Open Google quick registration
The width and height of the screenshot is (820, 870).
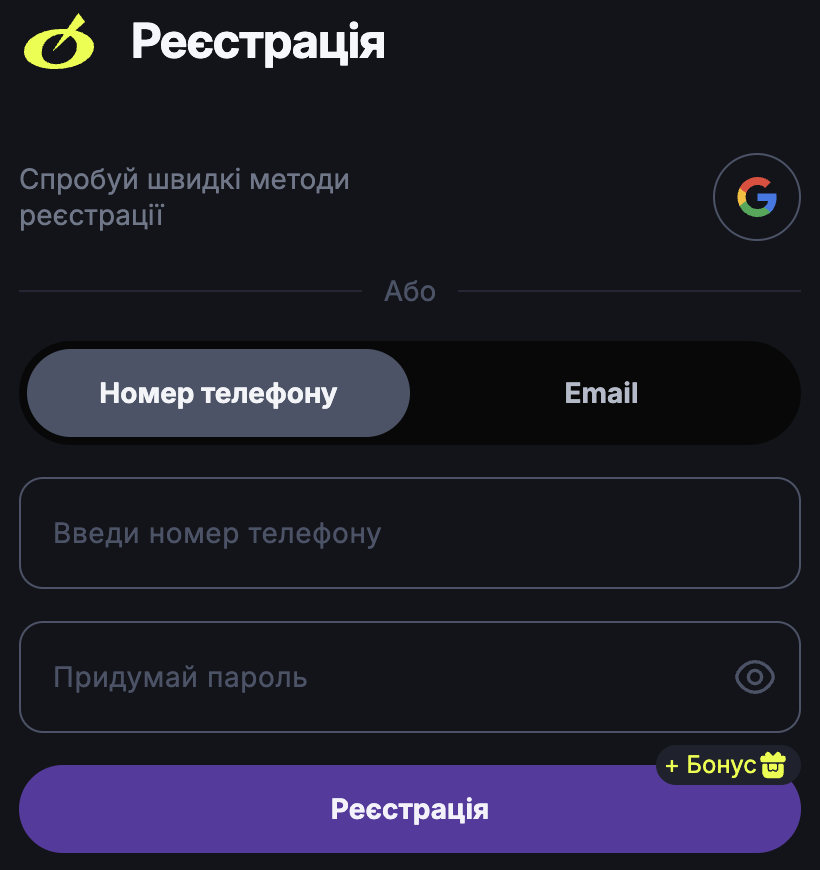pyautogui.click(x=756, y=197)
